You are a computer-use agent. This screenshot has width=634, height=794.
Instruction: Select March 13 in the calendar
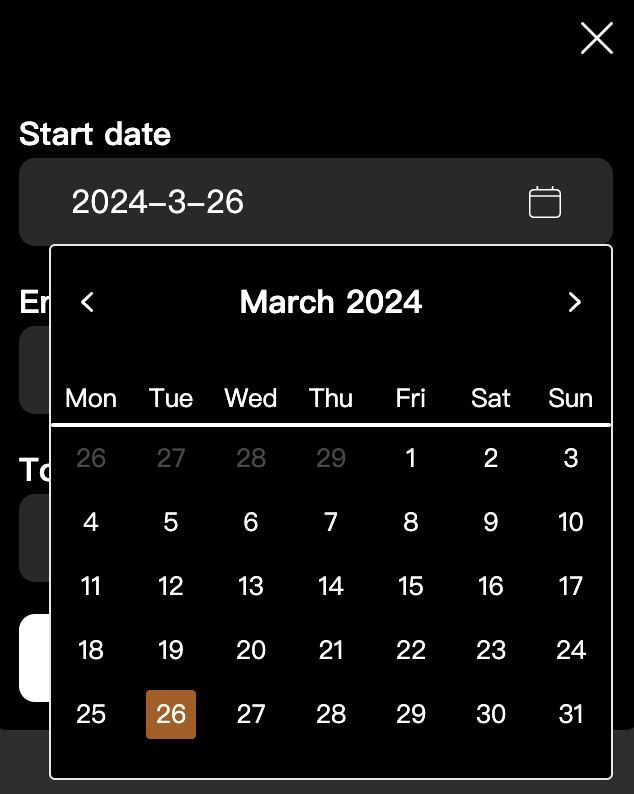251,586
